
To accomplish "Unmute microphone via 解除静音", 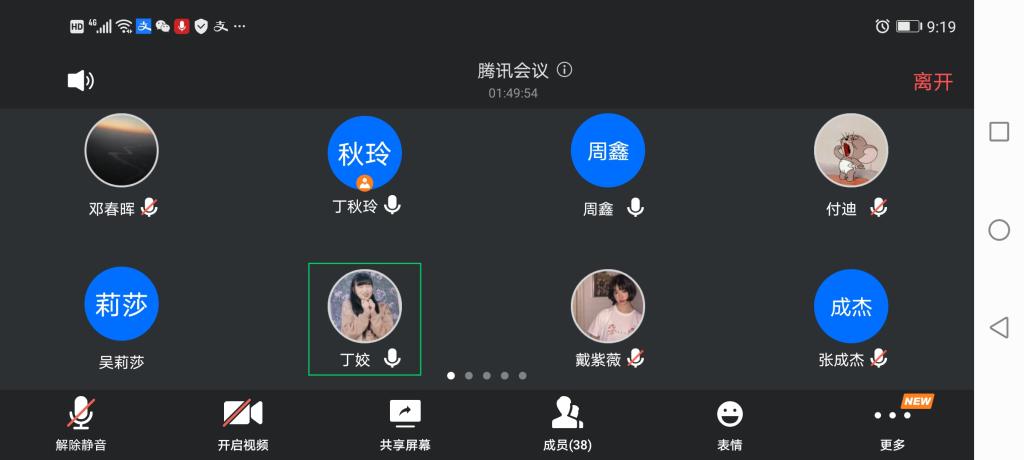I will click(x=81, y=424).
